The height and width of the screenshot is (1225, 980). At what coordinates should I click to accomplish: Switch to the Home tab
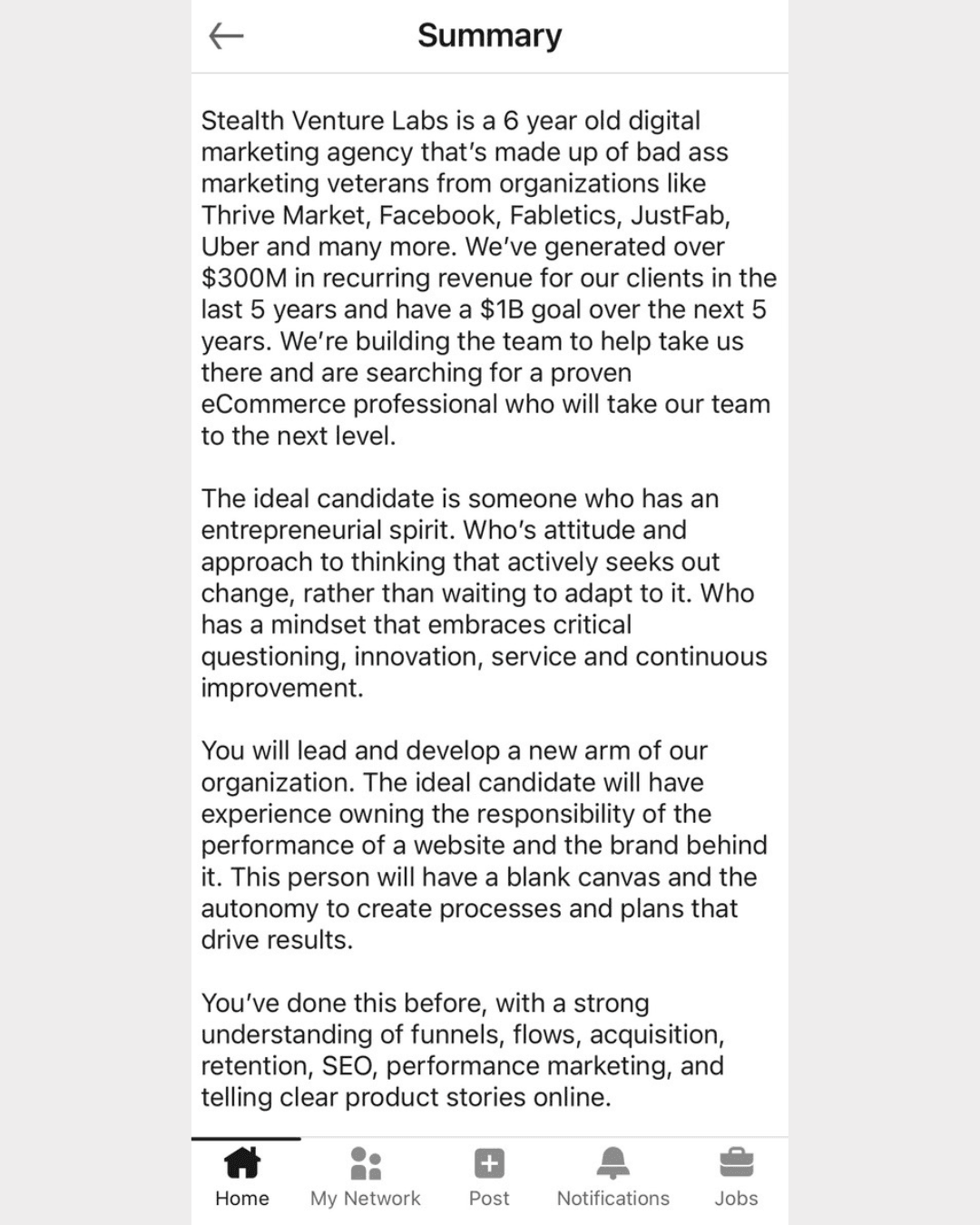click(x=242, y=1177)
